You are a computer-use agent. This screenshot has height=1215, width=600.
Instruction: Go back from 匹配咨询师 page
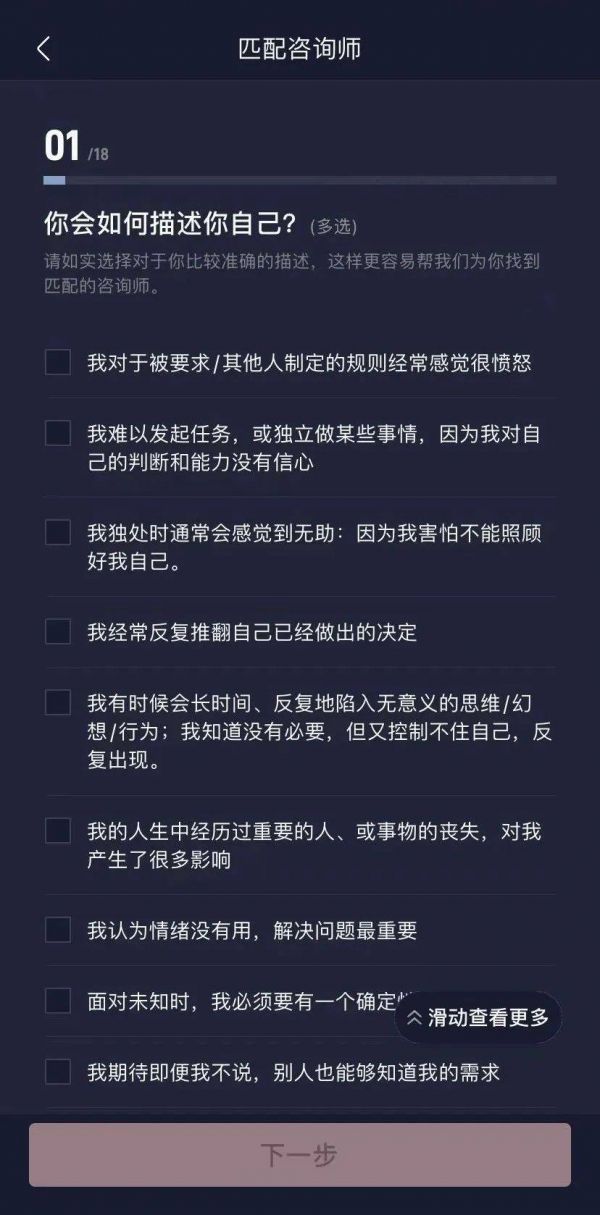click(43, 49)
